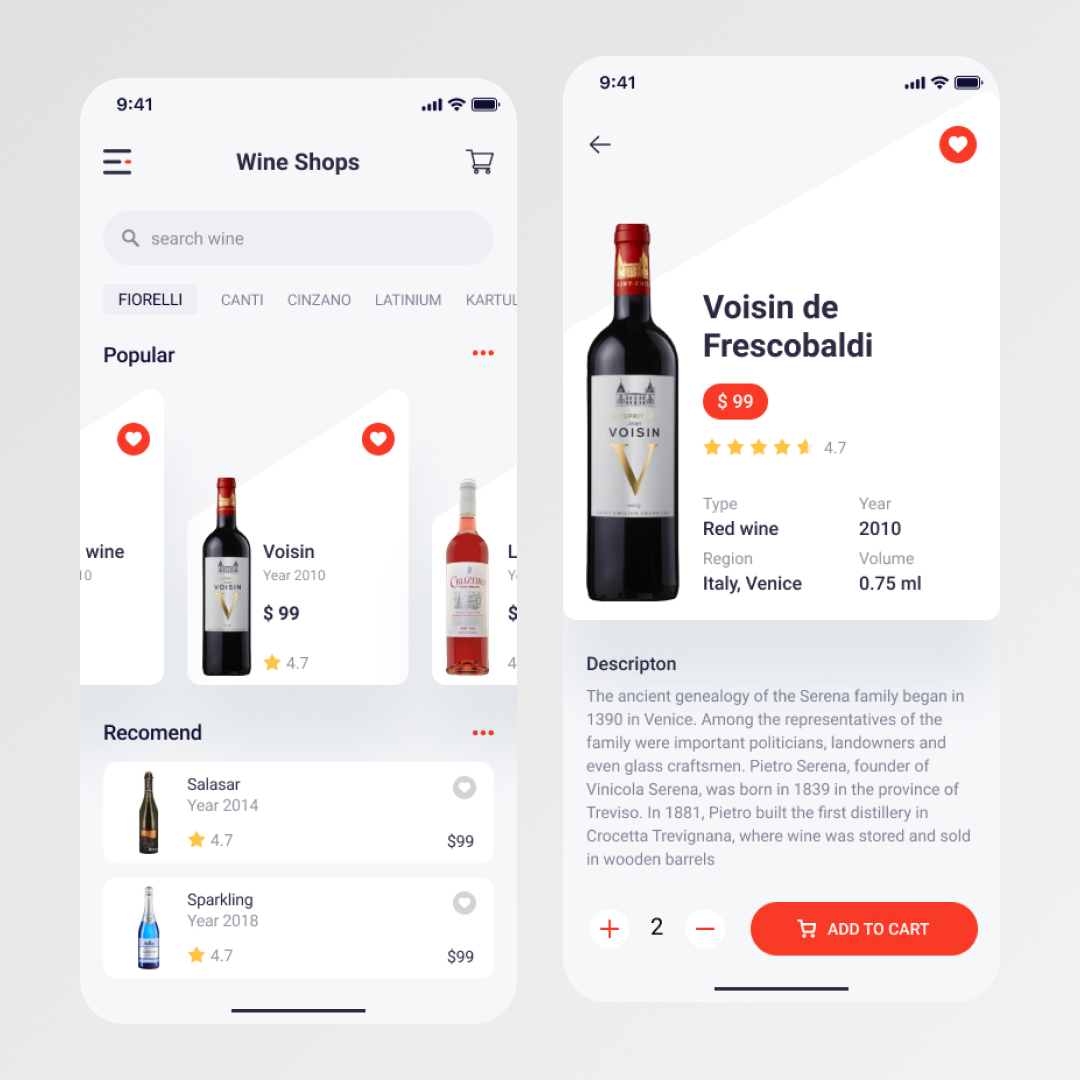The image size is (1080, 1080).
Task: Tap the ADD TO CART button
Action: (x=864, y=929)
